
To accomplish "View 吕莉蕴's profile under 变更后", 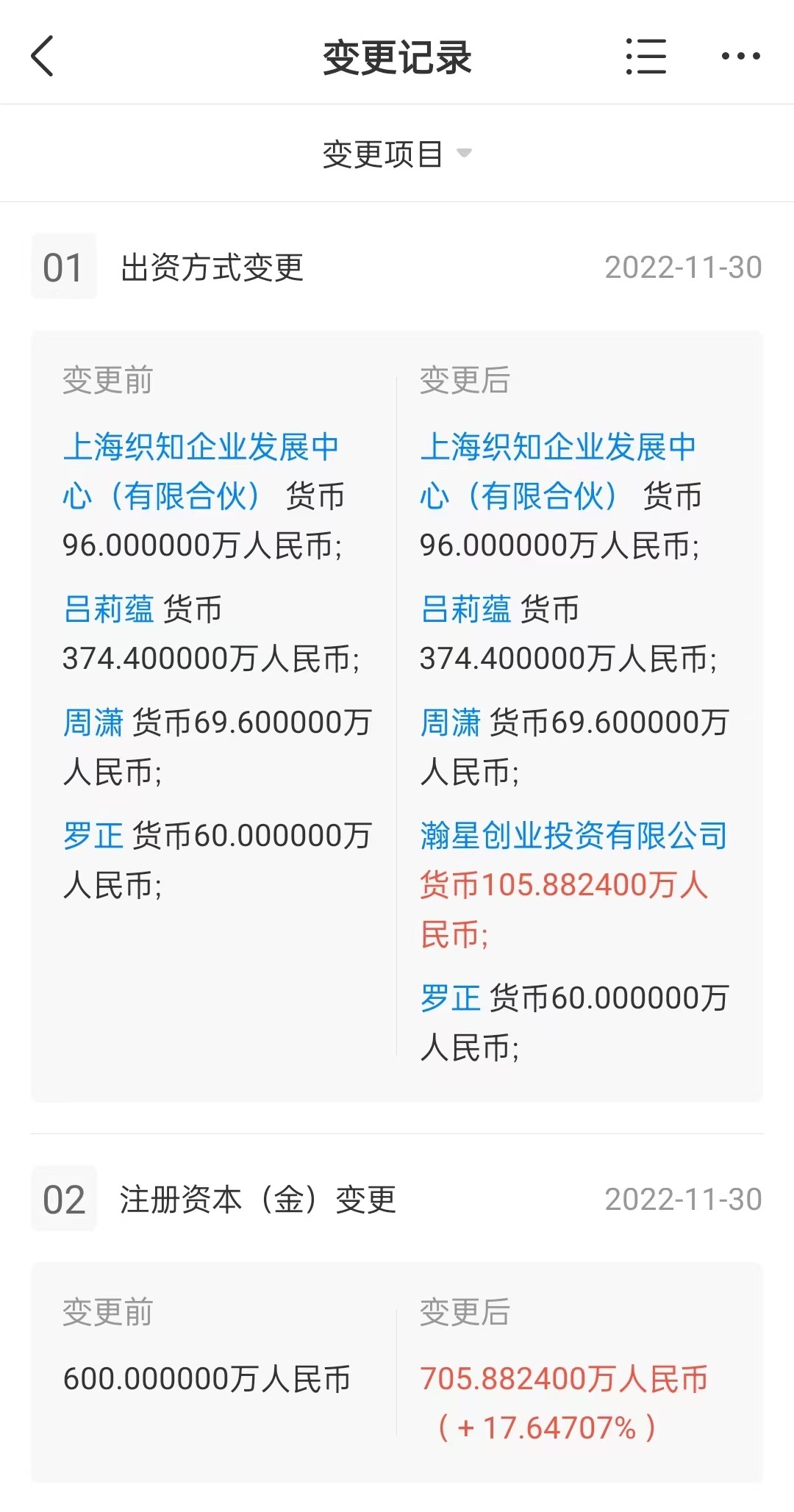I will [465, 610].
